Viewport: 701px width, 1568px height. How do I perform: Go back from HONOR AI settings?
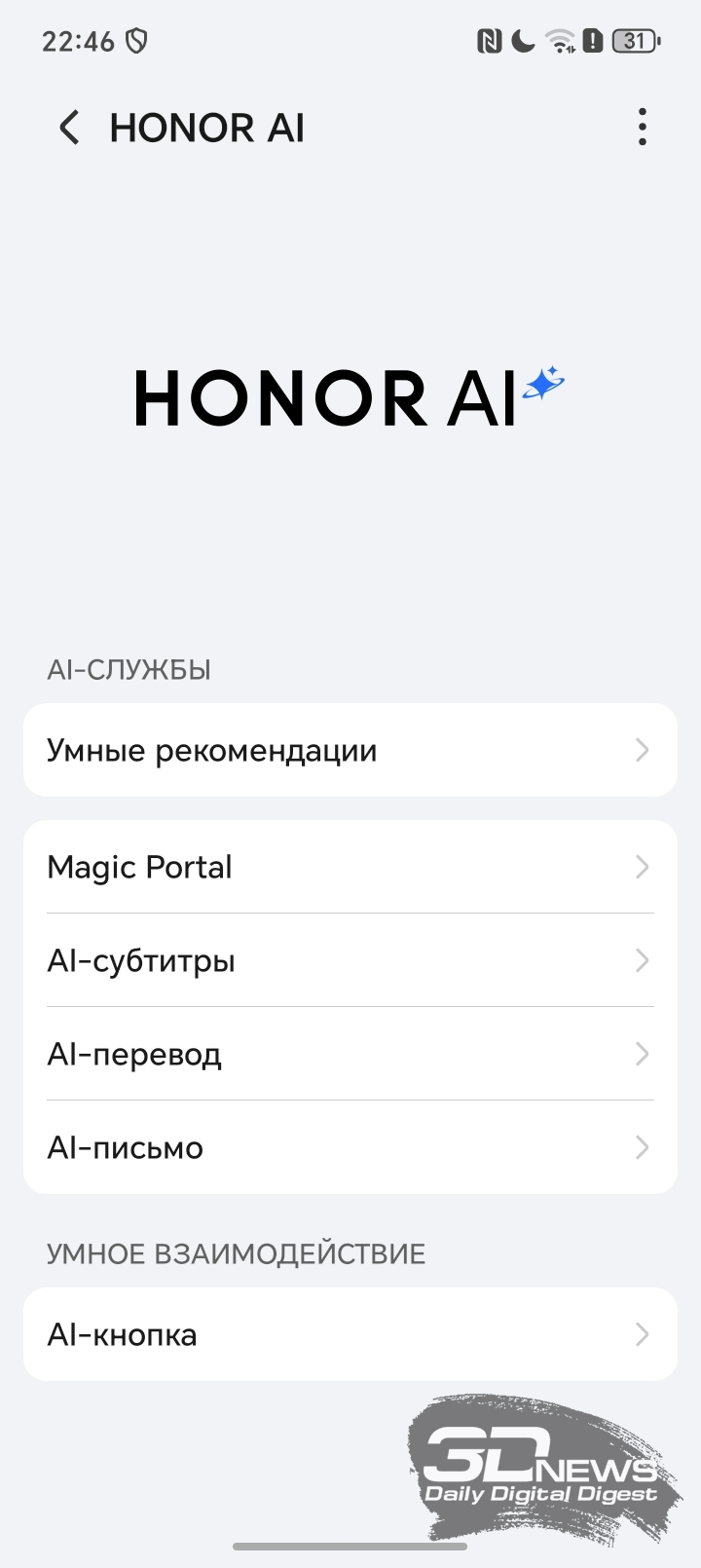click(x=69, y=128)
